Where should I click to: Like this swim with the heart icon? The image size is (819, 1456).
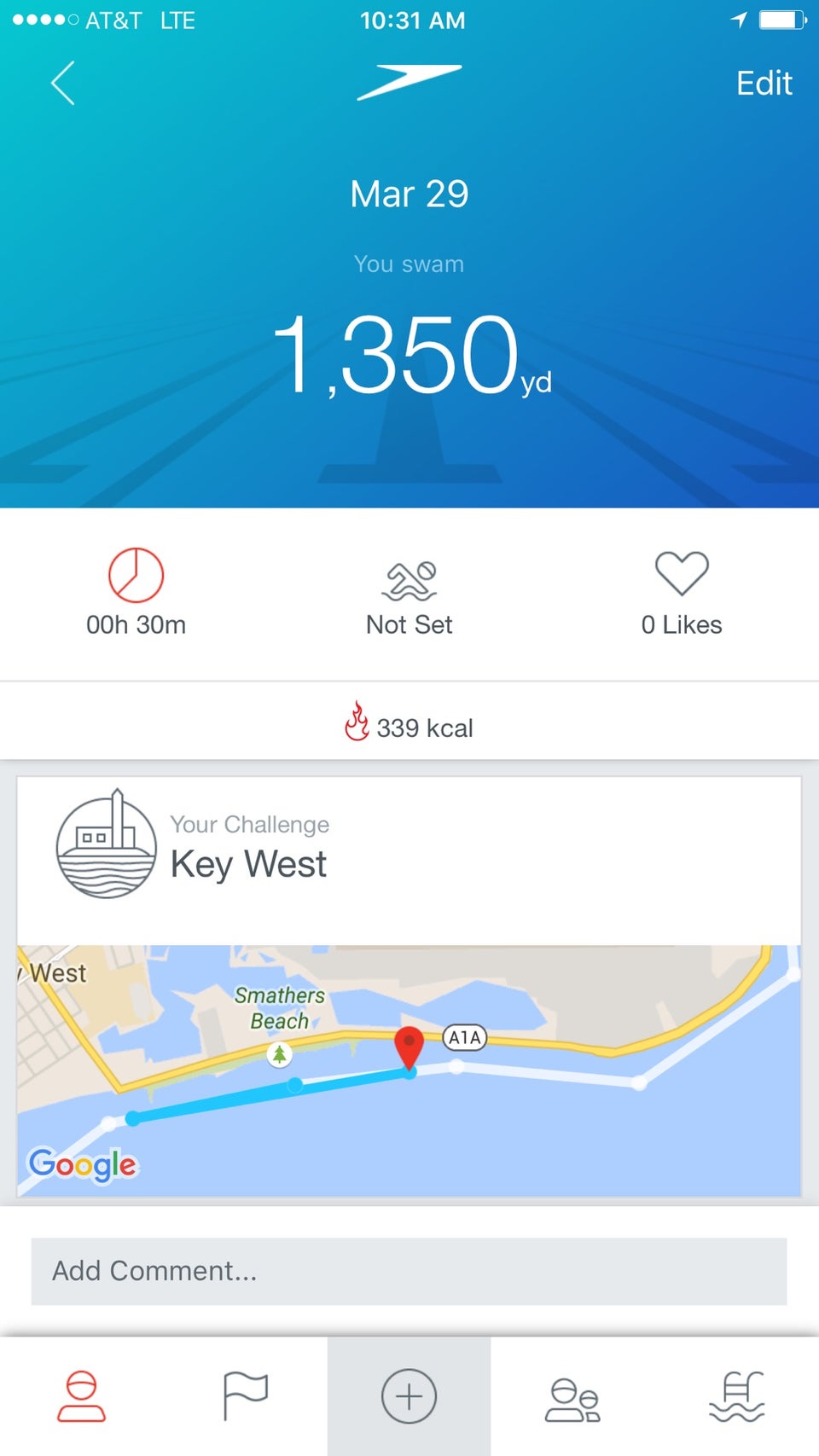[x=681, y=574]
